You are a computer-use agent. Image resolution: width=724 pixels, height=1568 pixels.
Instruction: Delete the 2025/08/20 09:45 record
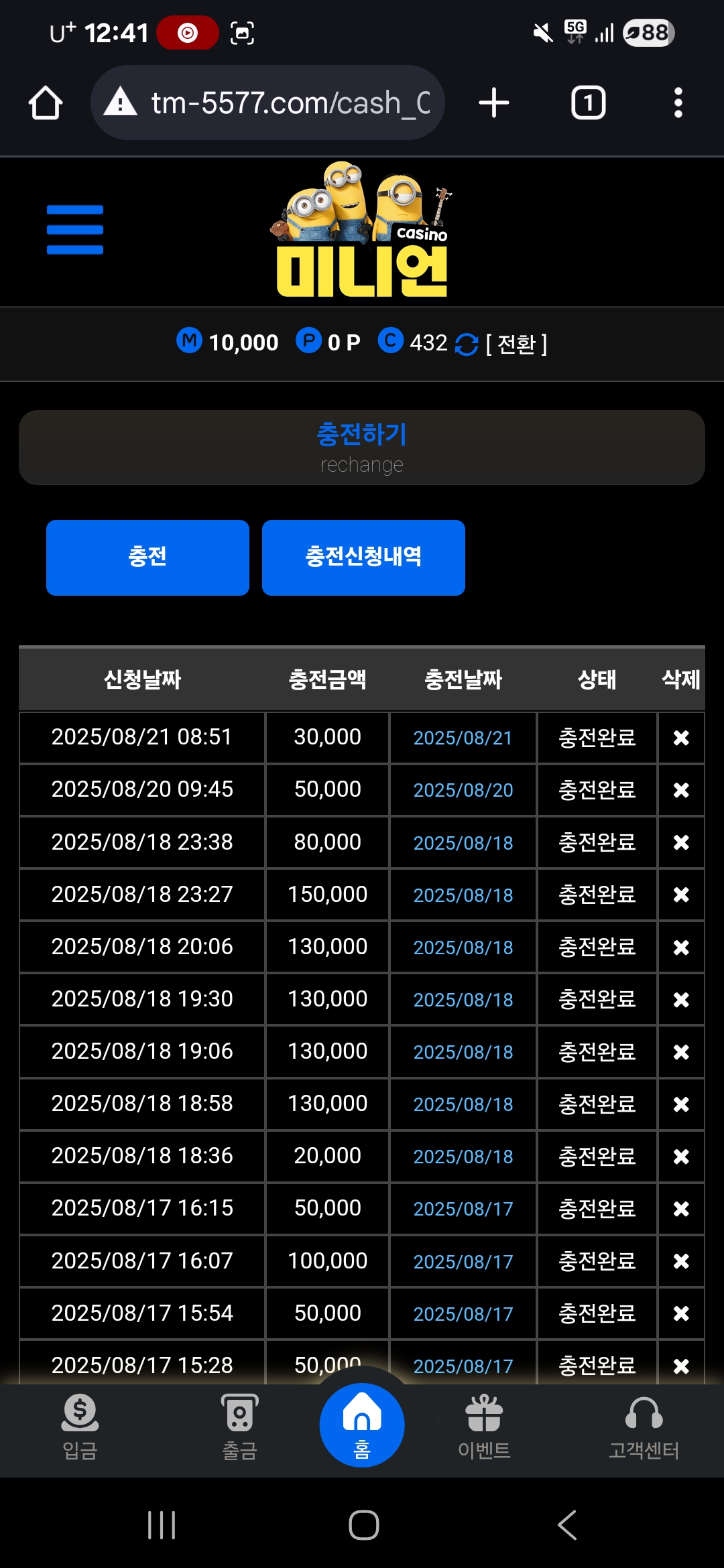pyautogui.click(x=681, y=790)
